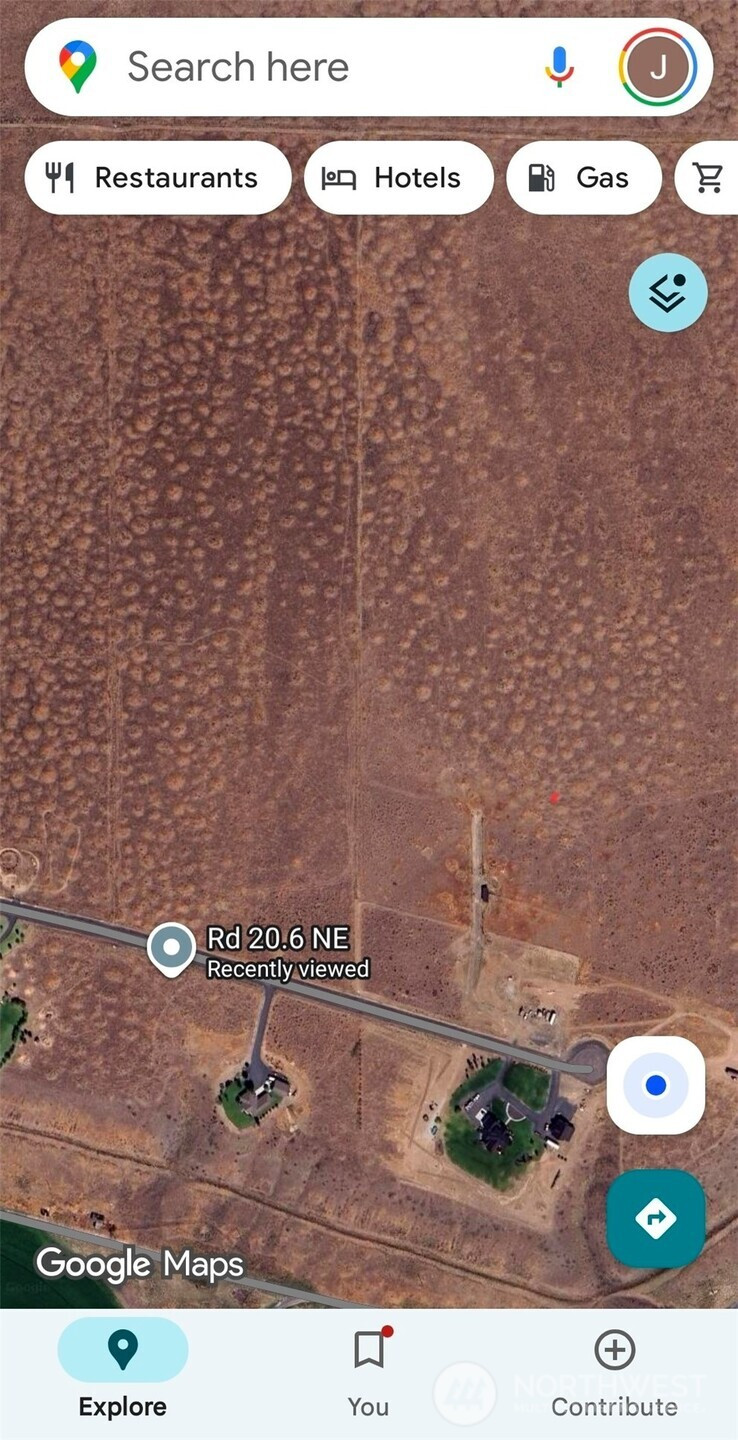Open your profile avatar J
738x1440 pixels.
coord(658,66)
